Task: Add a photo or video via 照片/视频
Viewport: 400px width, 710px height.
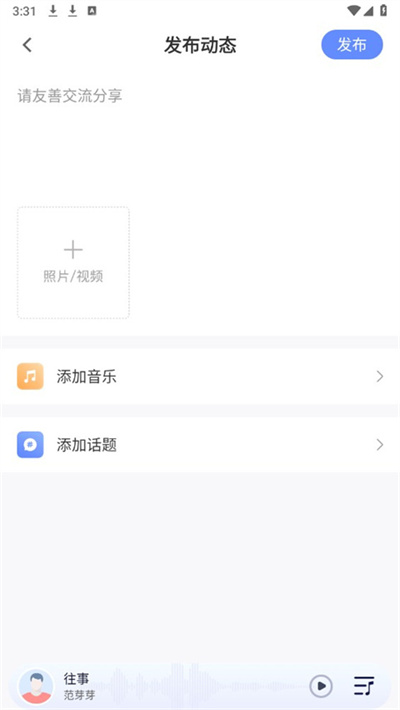Action: click(x=73, y=263)
